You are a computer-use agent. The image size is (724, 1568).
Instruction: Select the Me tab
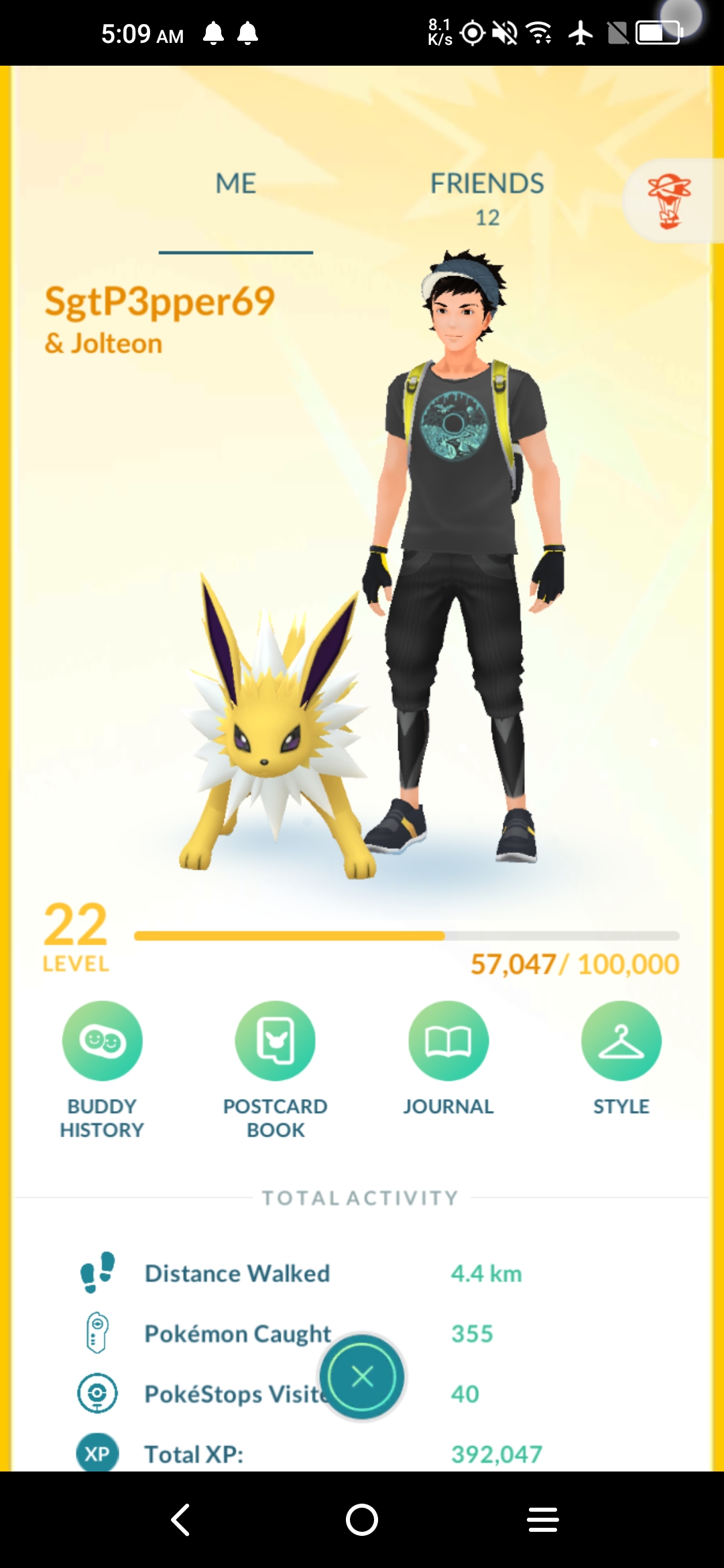point(235,184)
